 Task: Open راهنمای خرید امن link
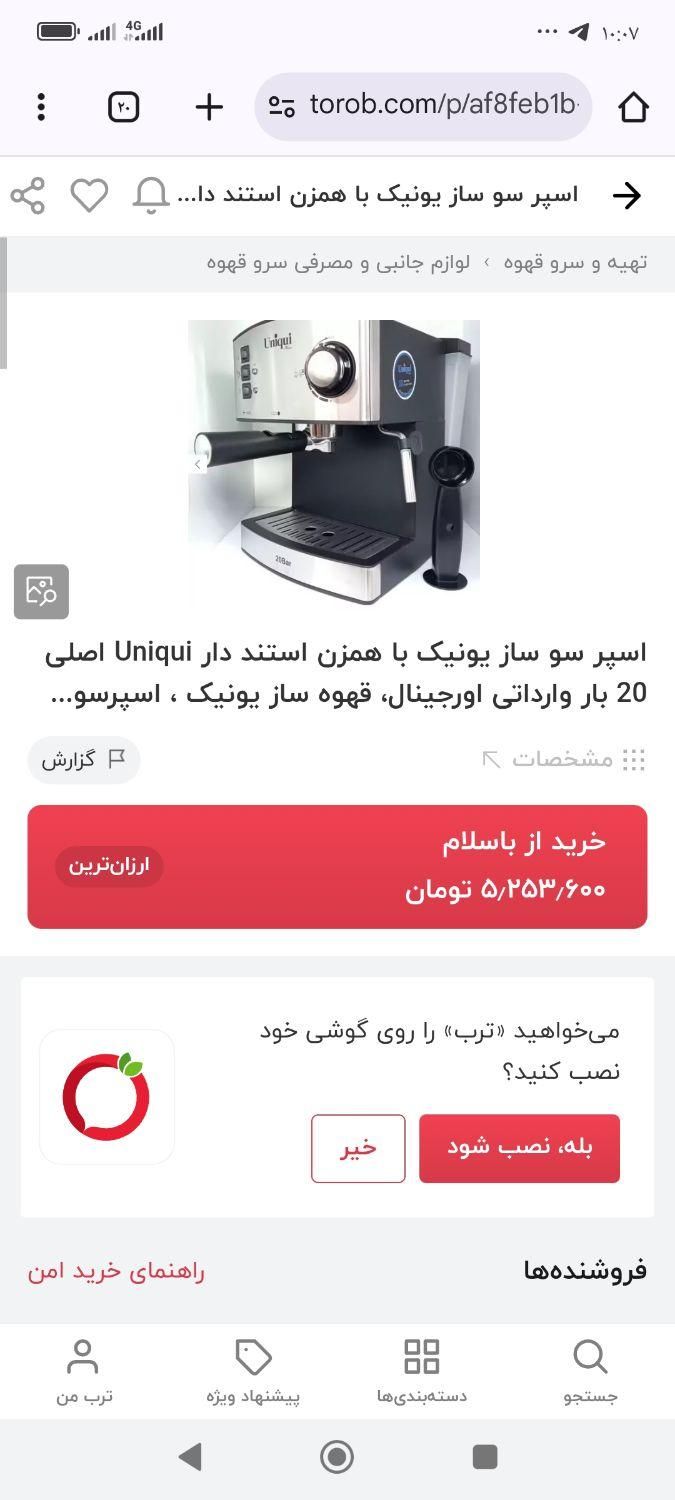coord(116,1271)
